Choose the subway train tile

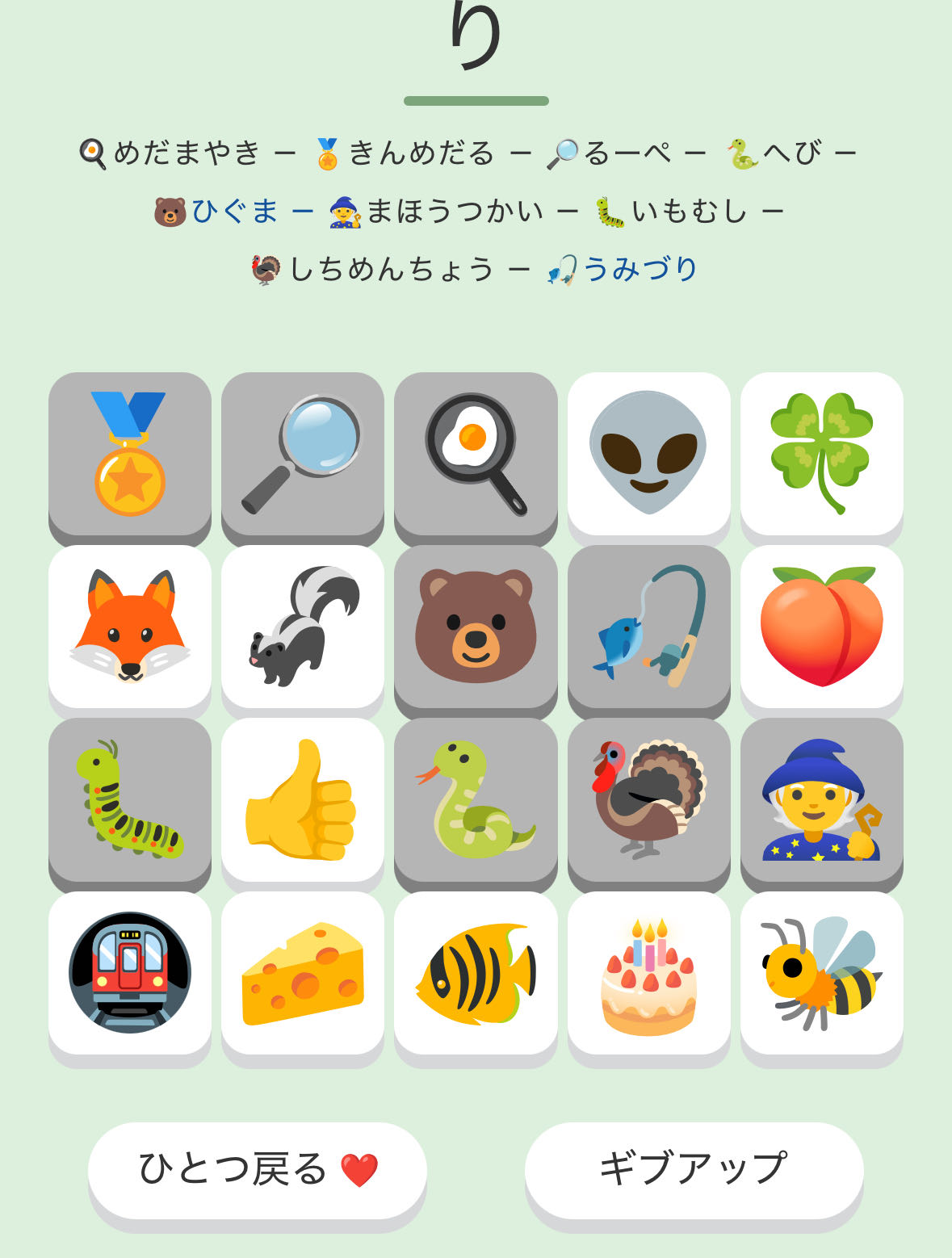coord(130,972)
